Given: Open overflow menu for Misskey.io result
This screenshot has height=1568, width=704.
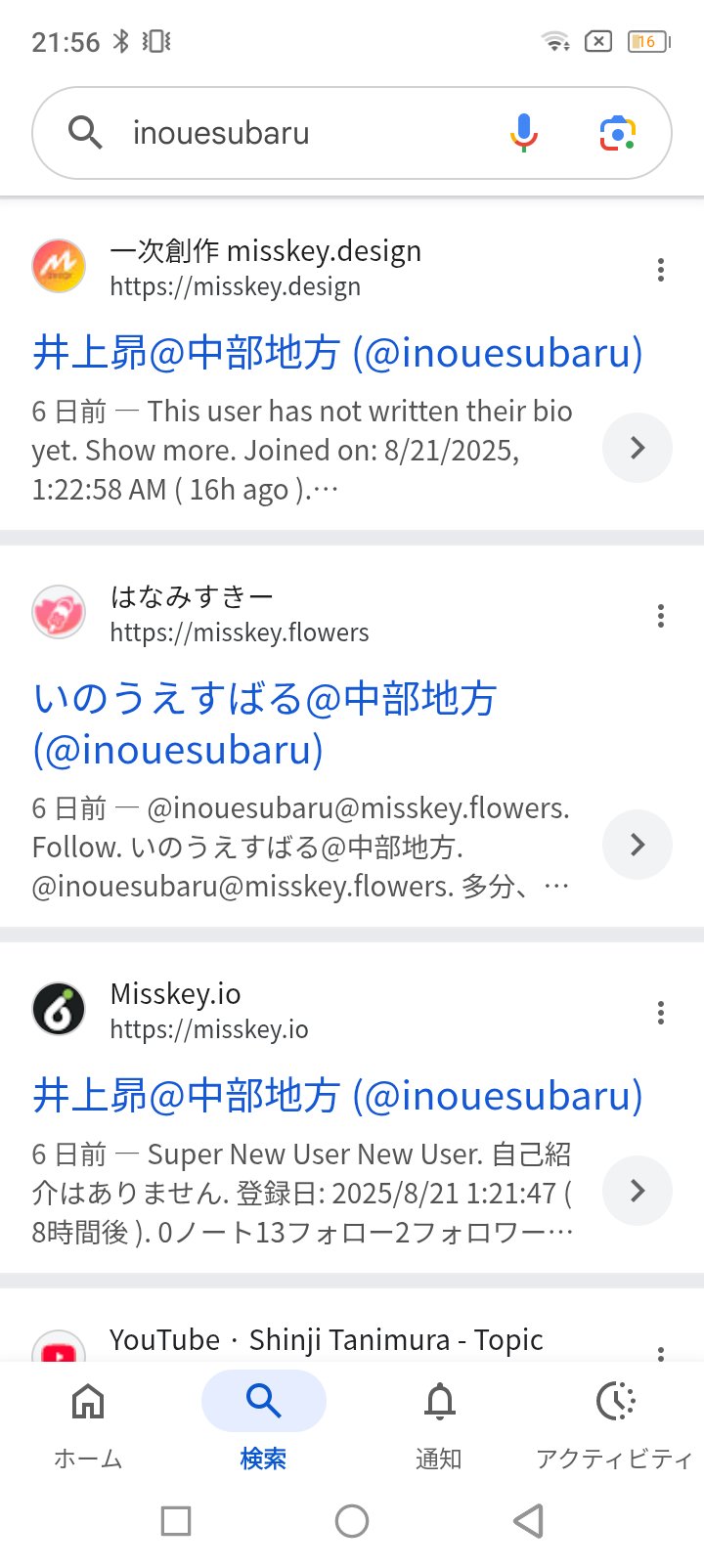Looking at the screenshot, I should [x=661, y=1013].
